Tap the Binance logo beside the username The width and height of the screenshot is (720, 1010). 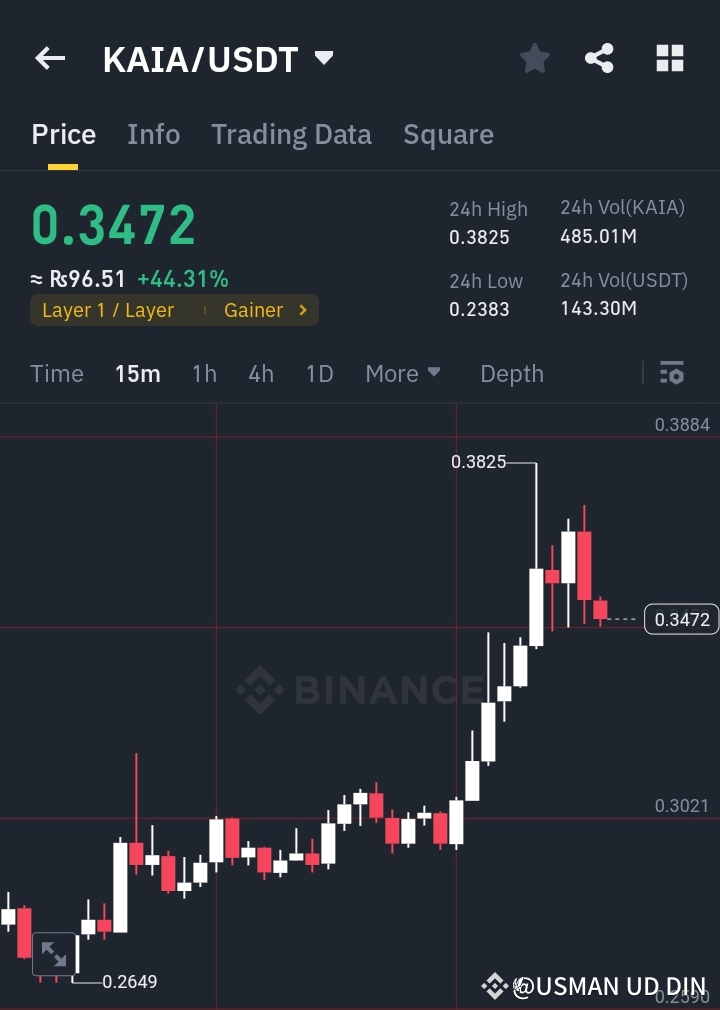pyautogui.click(x=495, y=986)
